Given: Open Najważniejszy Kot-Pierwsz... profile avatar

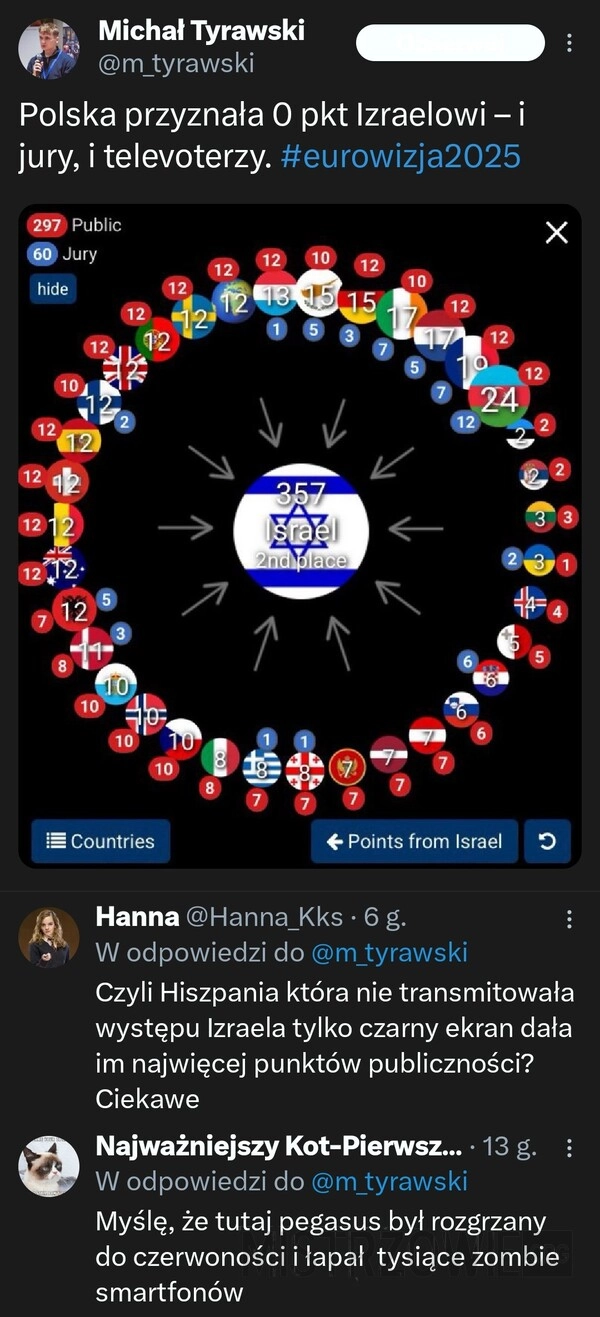Looking at the screenshot, I should (x=48, y=1166).
